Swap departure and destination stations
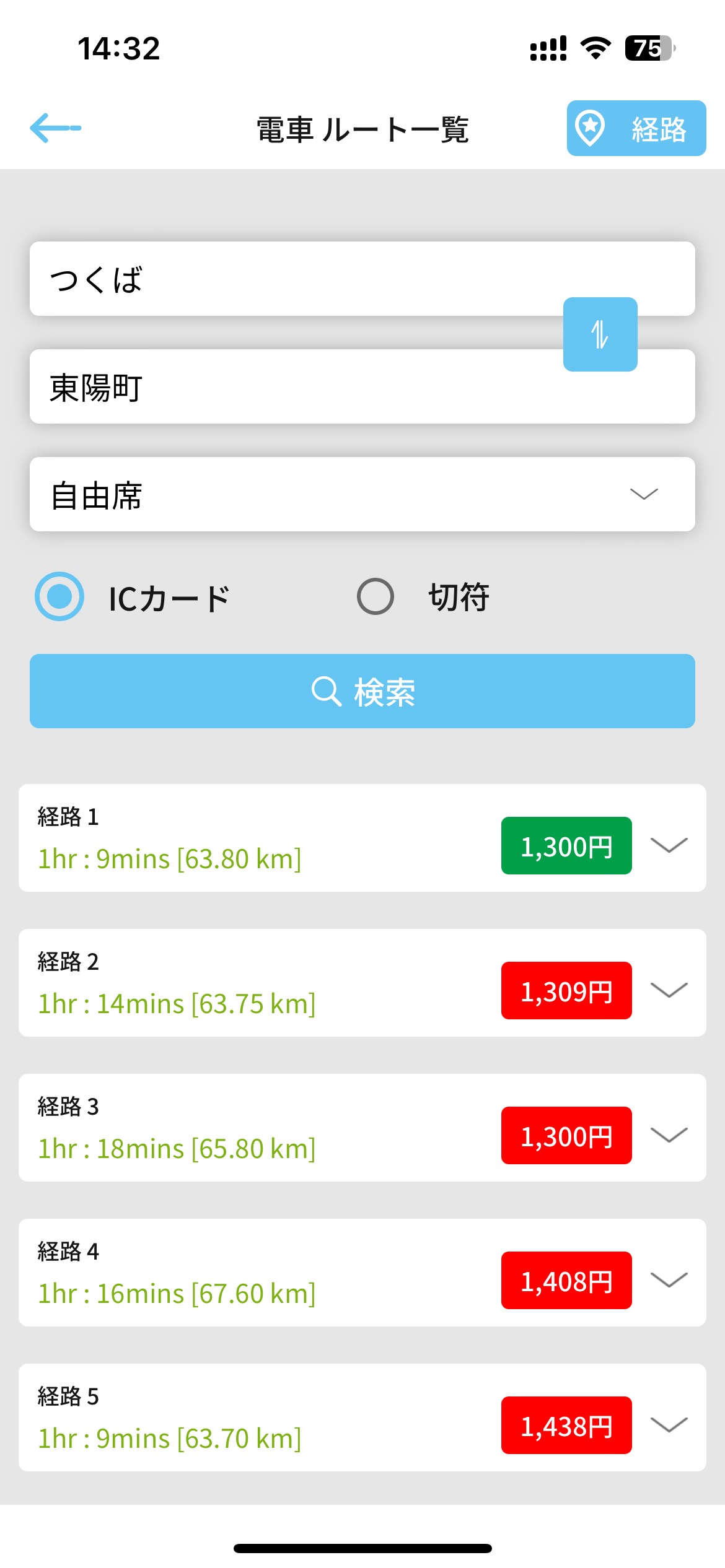The image size is (725, 1568). click(x=600, y=334)
